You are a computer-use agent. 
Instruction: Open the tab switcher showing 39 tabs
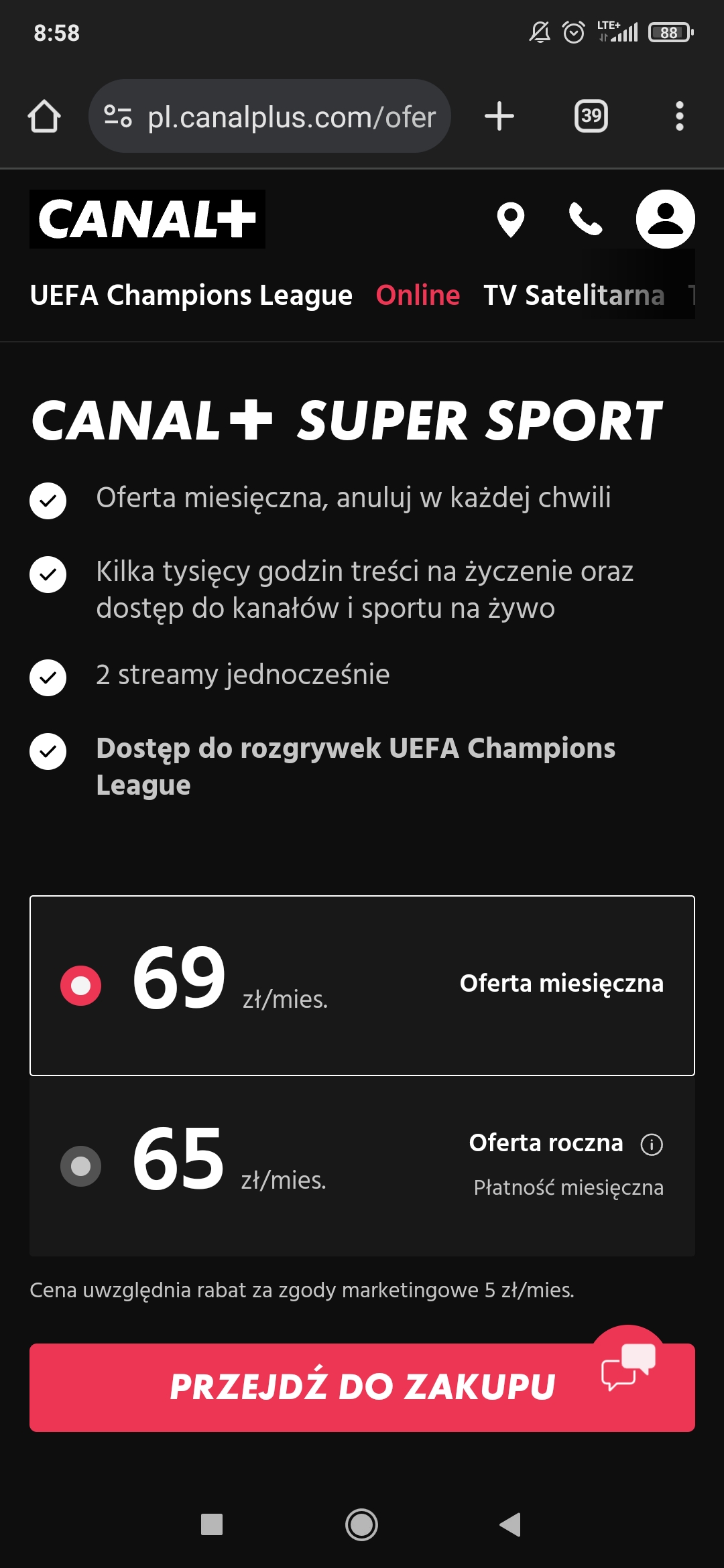[x=591, y=117]
